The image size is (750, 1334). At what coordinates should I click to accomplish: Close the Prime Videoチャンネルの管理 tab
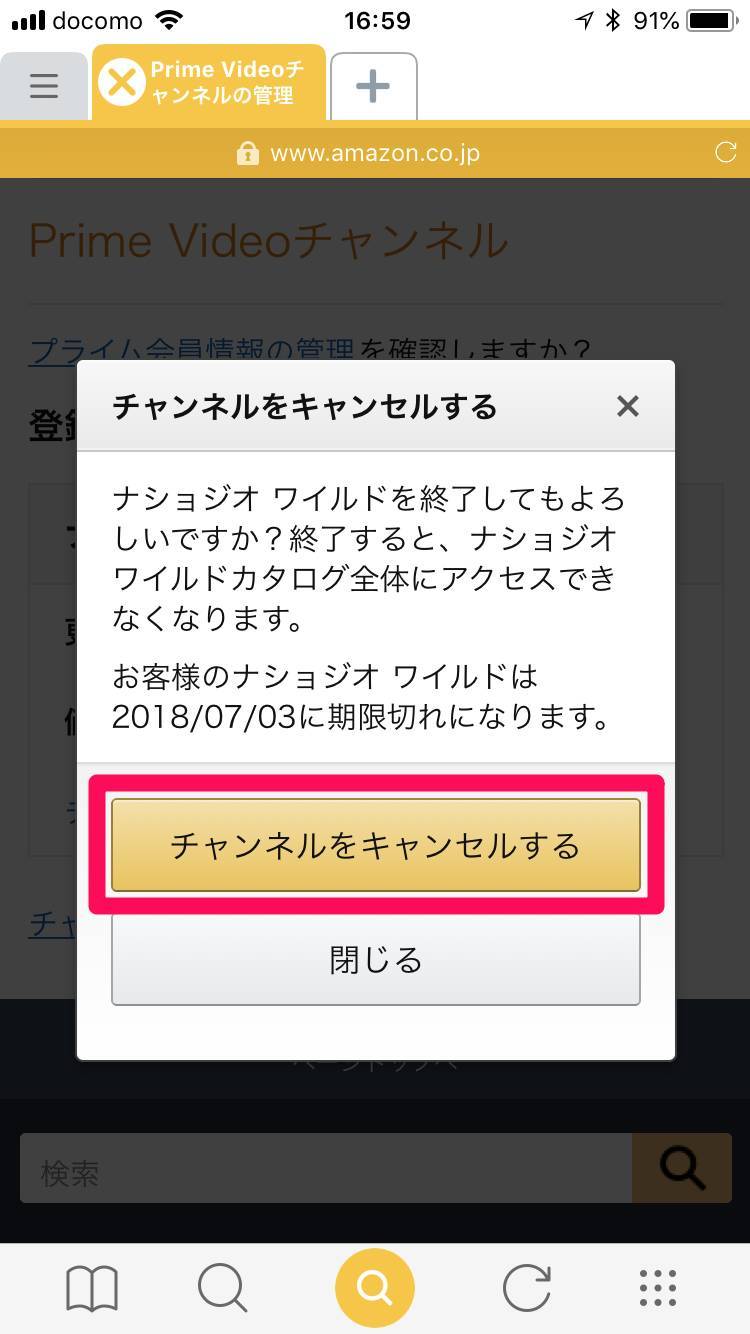pyautogui.click(x=122, y=82)
